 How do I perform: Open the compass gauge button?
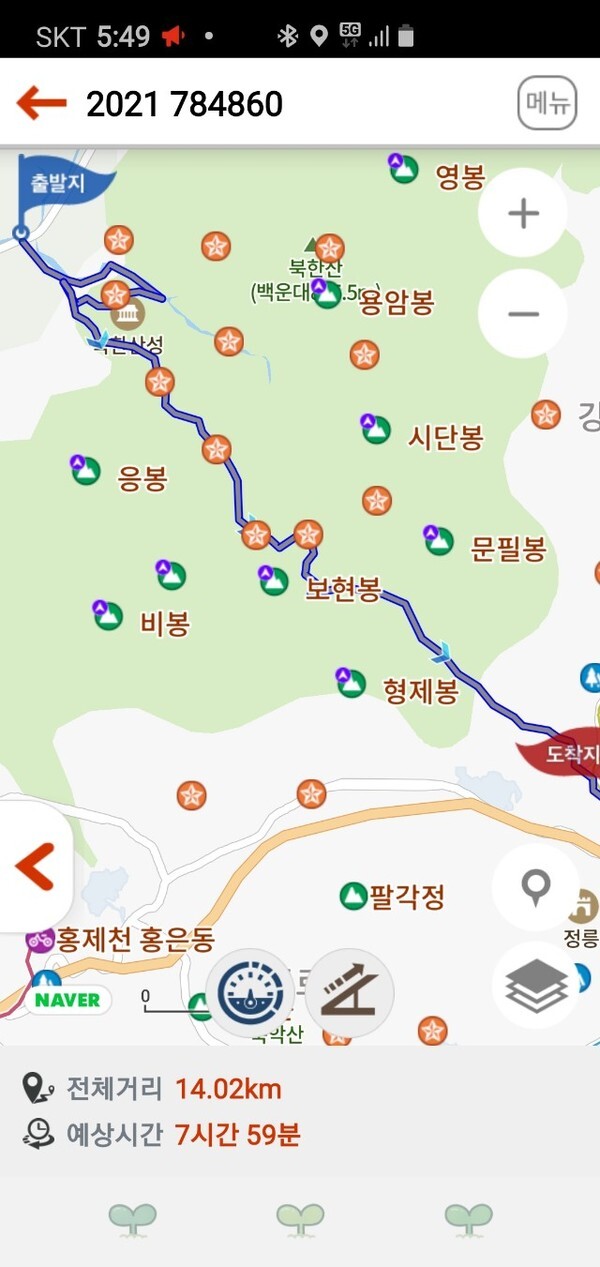point(250,993)
